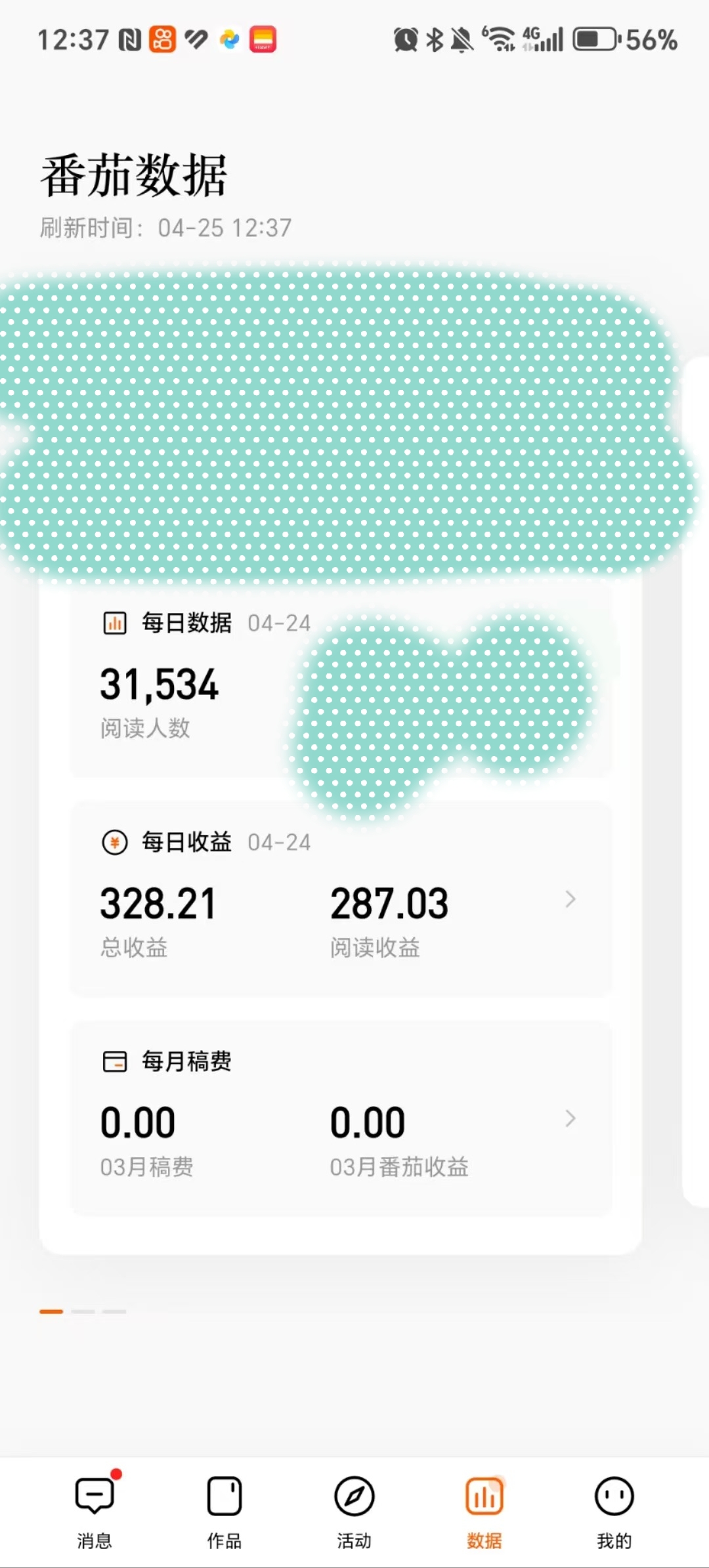709x1568 pixels.
Task: View the 每月稿费 monthly payment details
Action: pyautogui.click(x=569, y=1118)
